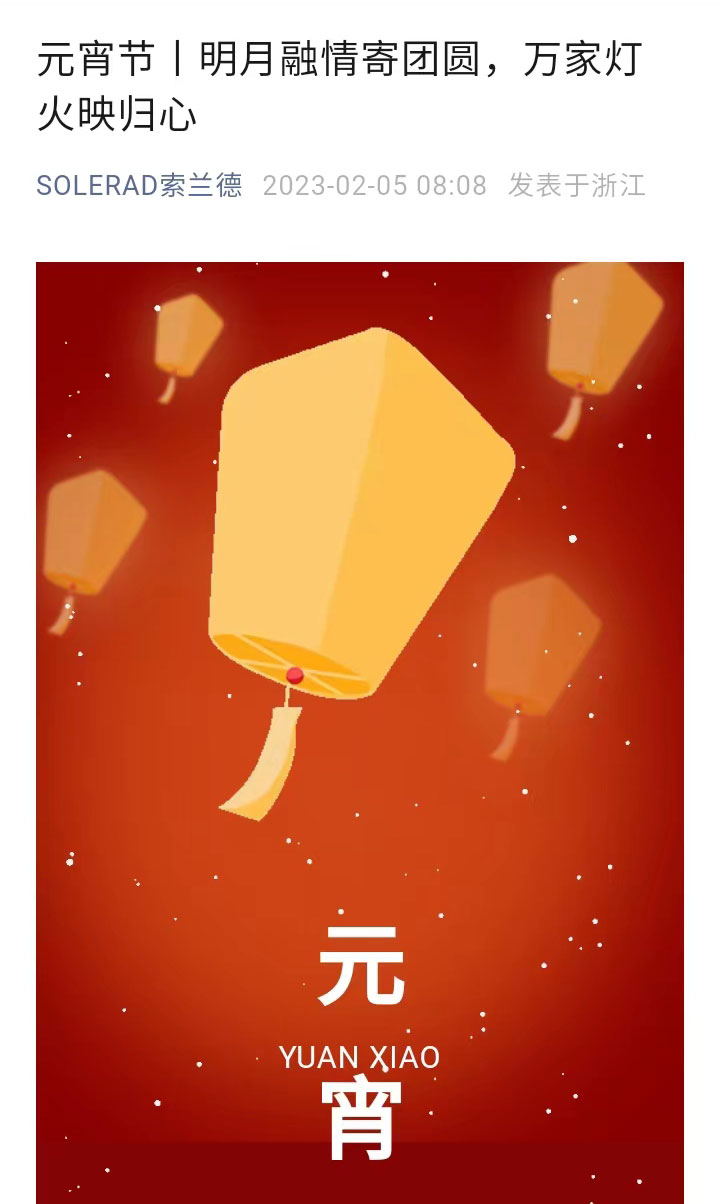Open the Yuan Xiao lantern poster image
Screen dimensions: 720x1204
(360, 700)
